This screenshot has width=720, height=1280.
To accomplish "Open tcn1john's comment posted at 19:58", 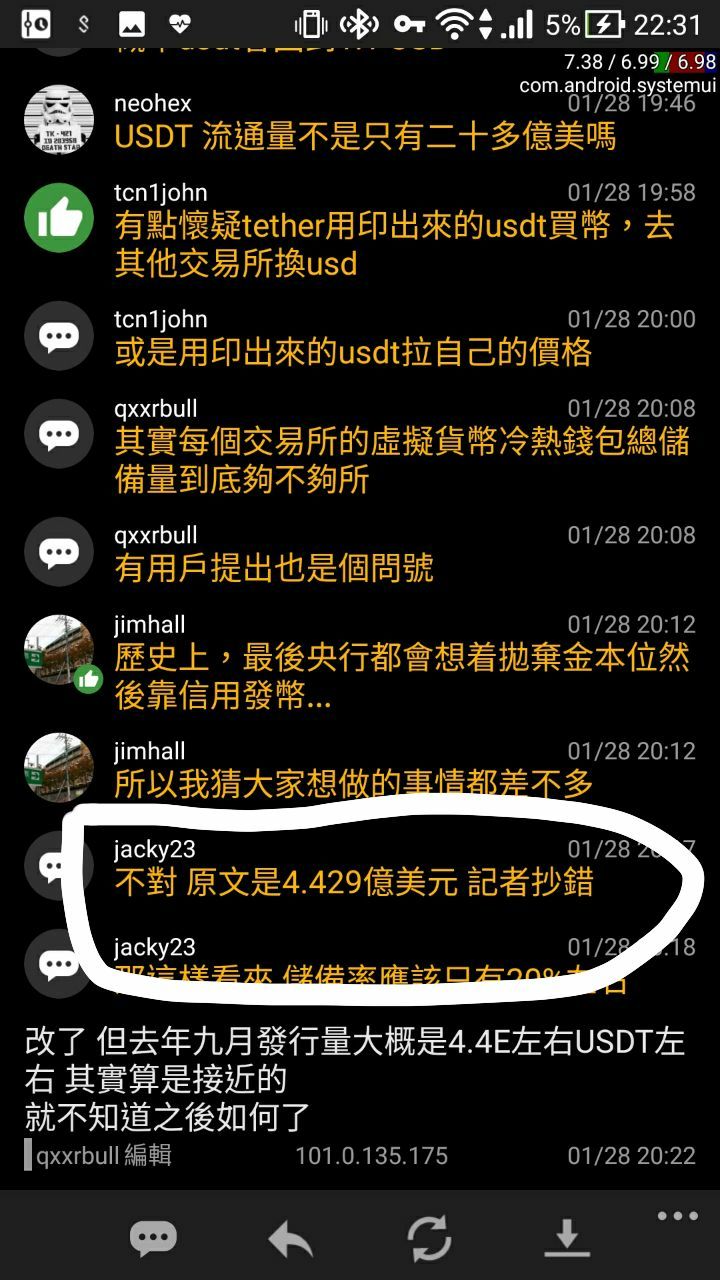I will [395, 245].
